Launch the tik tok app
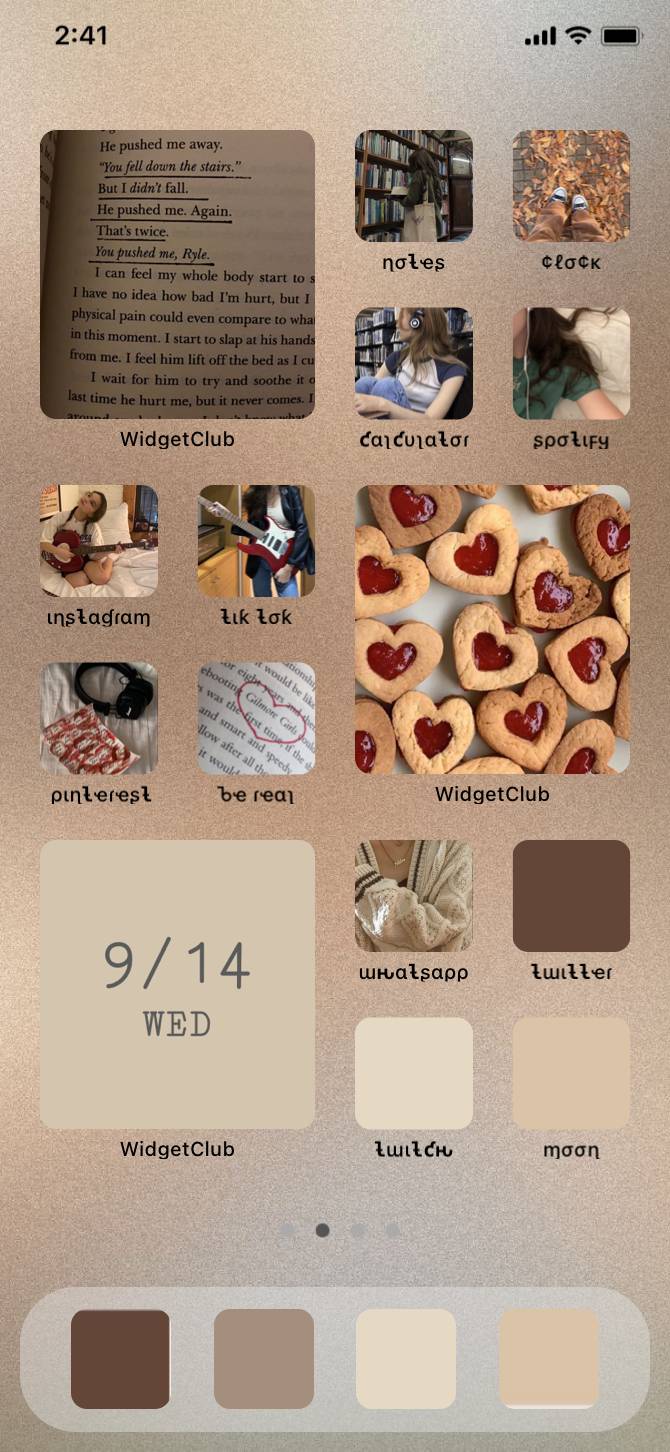The height and width of the screenshot is (1452, 670). [256, 541]
